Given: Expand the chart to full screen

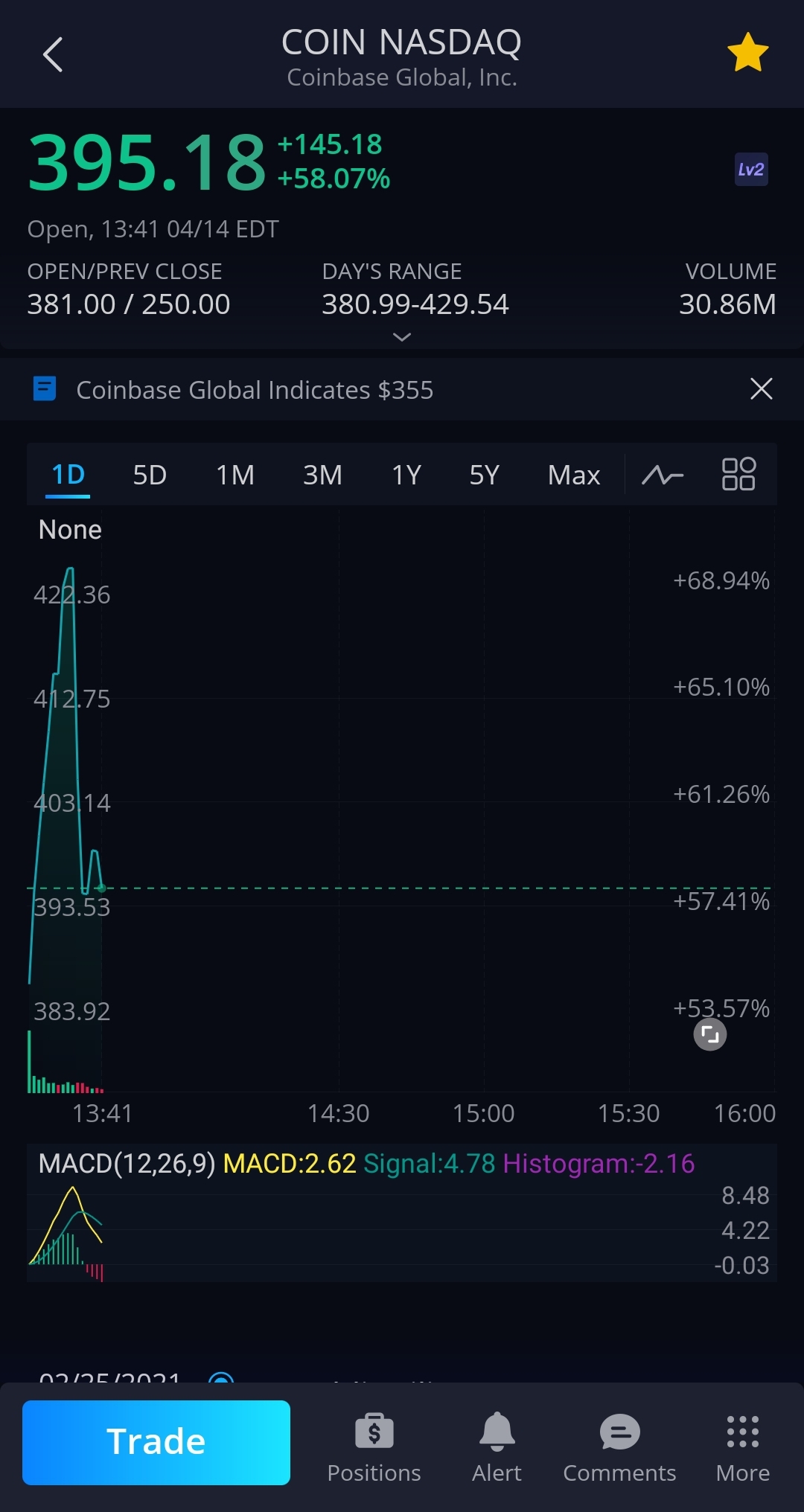Looking at the screenshot, I should (x=710, y=1034).
